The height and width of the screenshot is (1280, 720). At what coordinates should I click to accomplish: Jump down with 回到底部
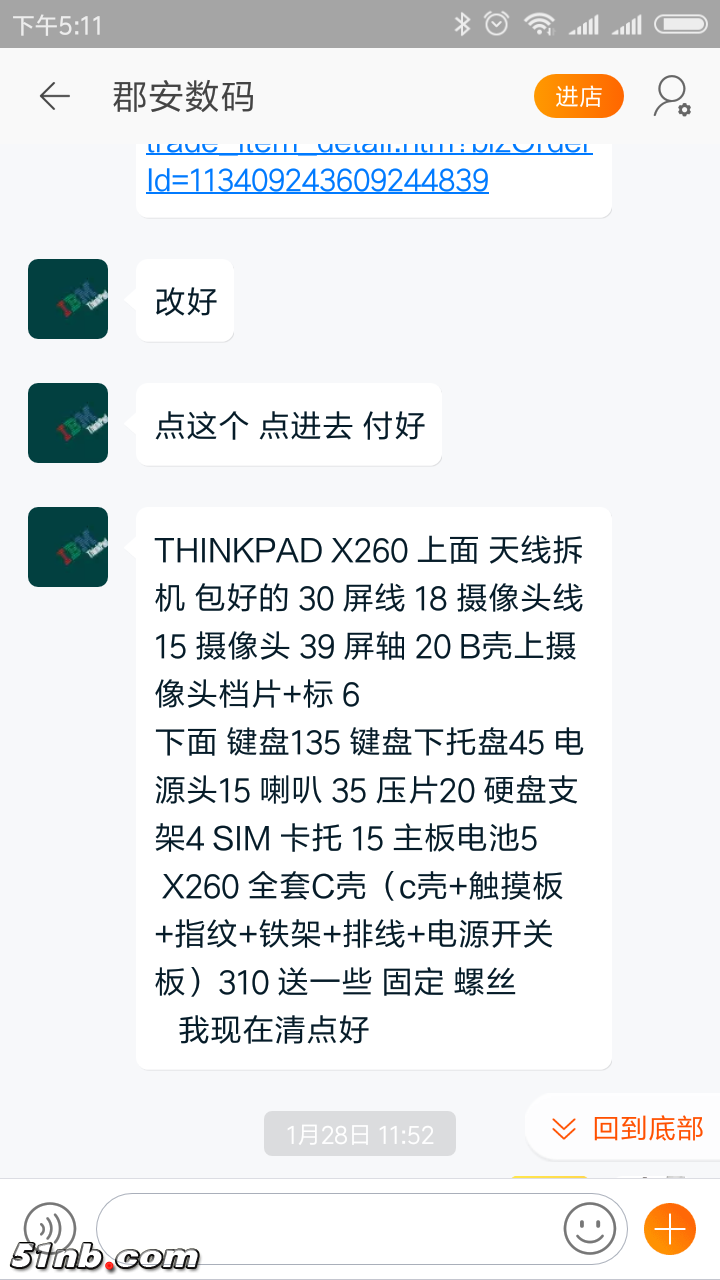628,1129
